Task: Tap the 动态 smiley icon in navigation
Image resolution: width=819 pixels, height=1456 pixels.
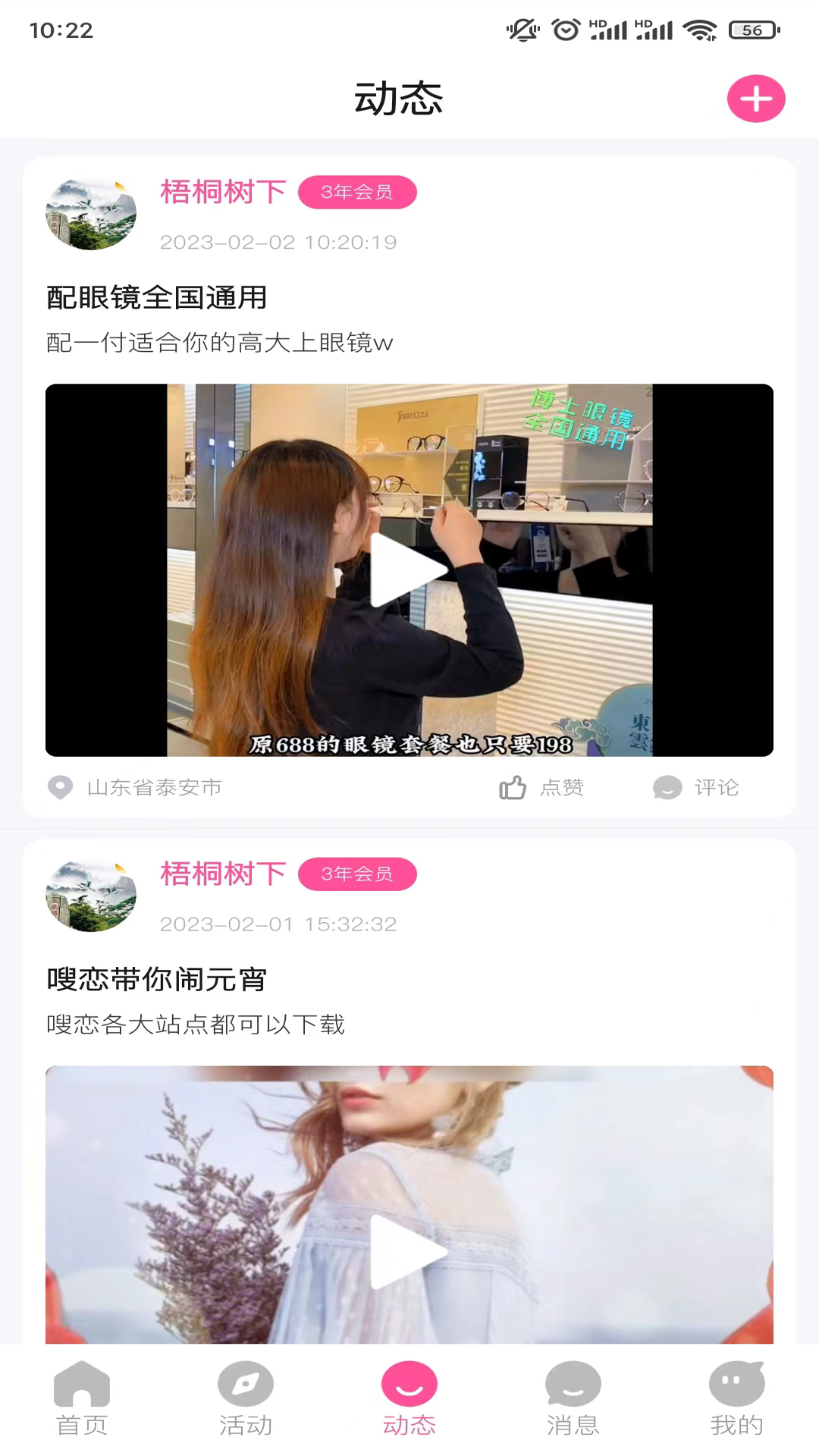Action: [409, 1384]
